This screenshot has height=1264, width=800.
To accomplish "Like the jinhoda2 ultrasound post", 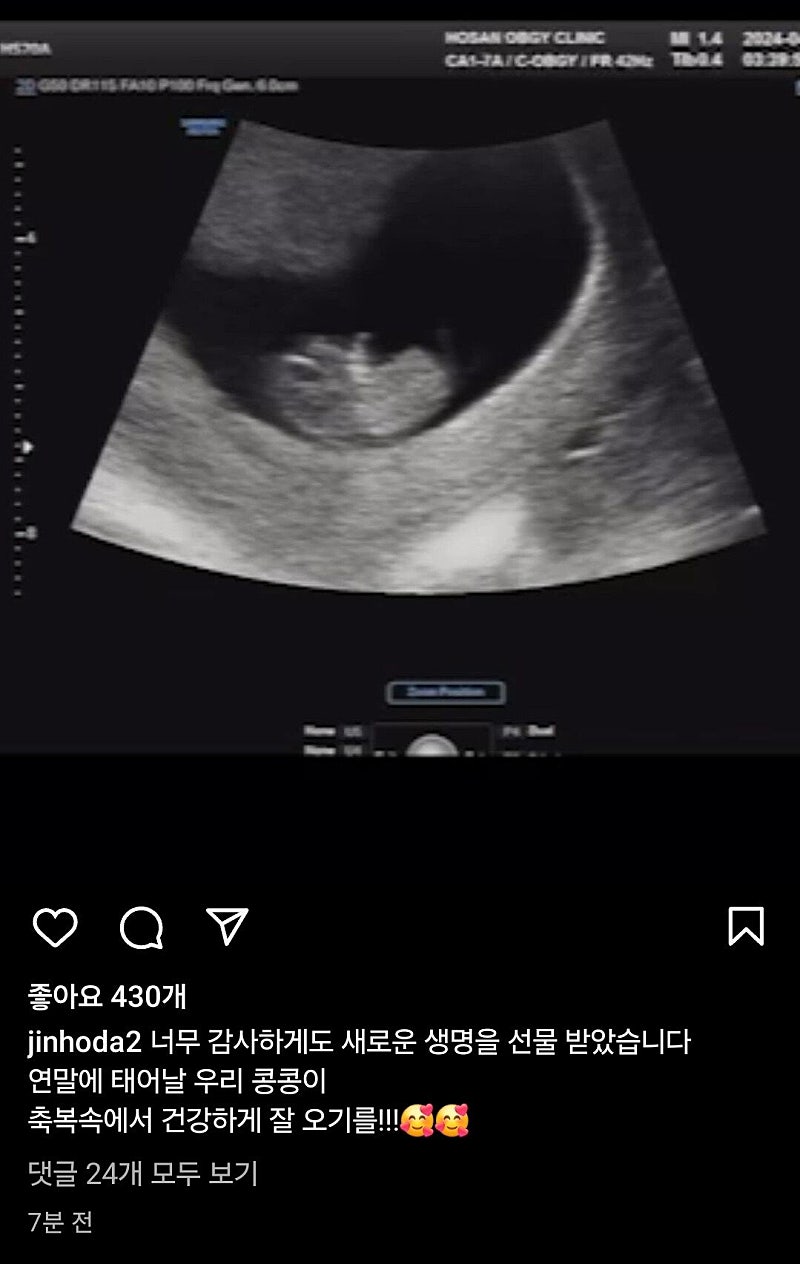I will [x=55, y=927].
